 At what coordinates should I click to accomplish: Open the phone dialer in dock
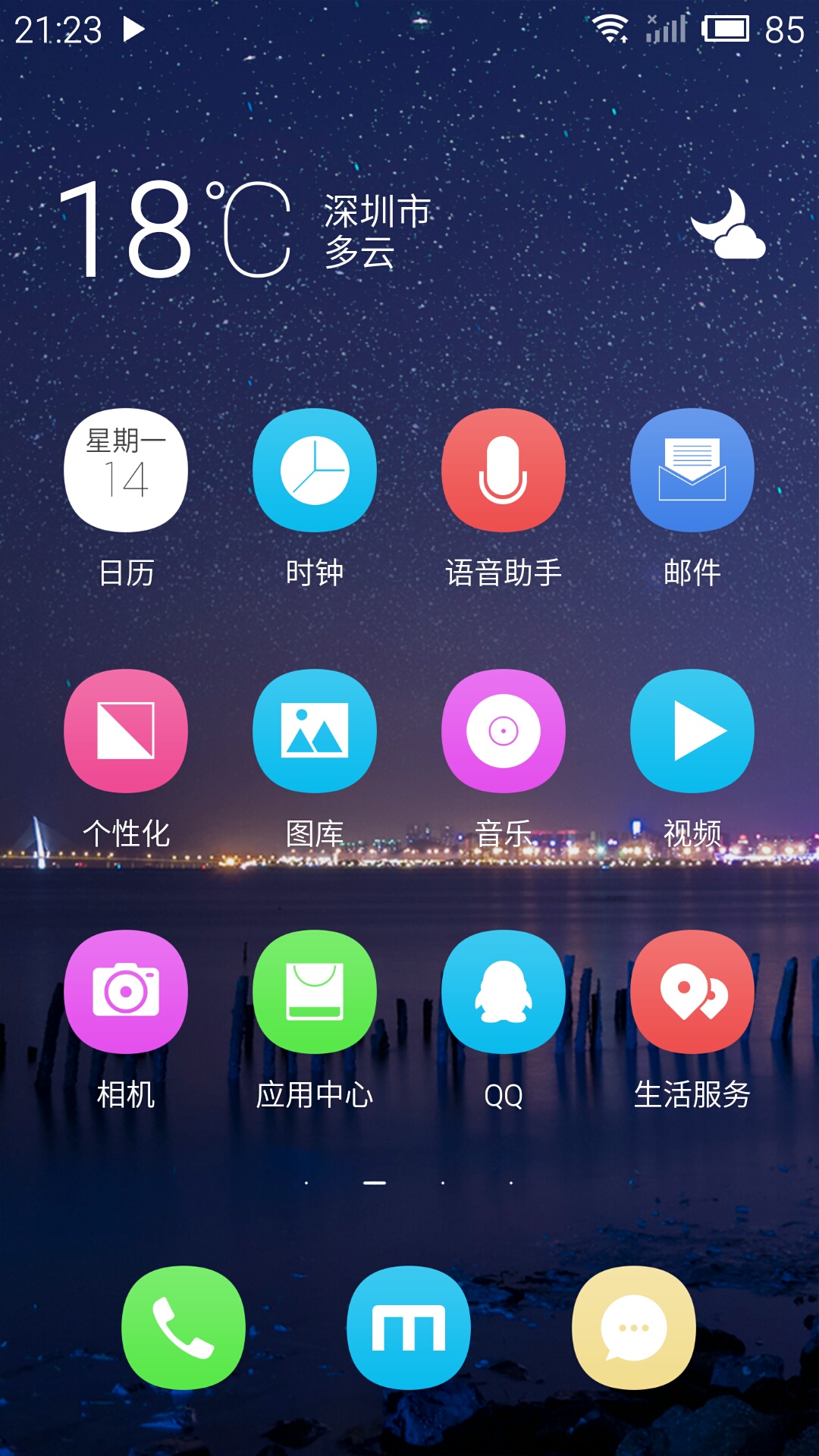coord(184,1328)
